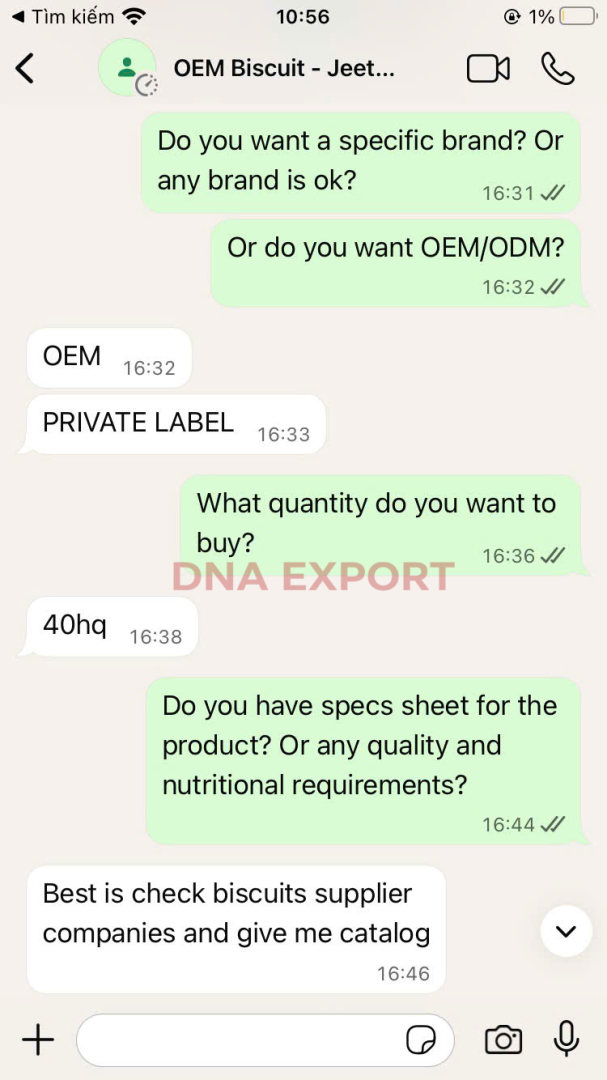Screen dimensions: 607x1080
Task: Start a voice call with the contact
Action: (x=557, y=68)
